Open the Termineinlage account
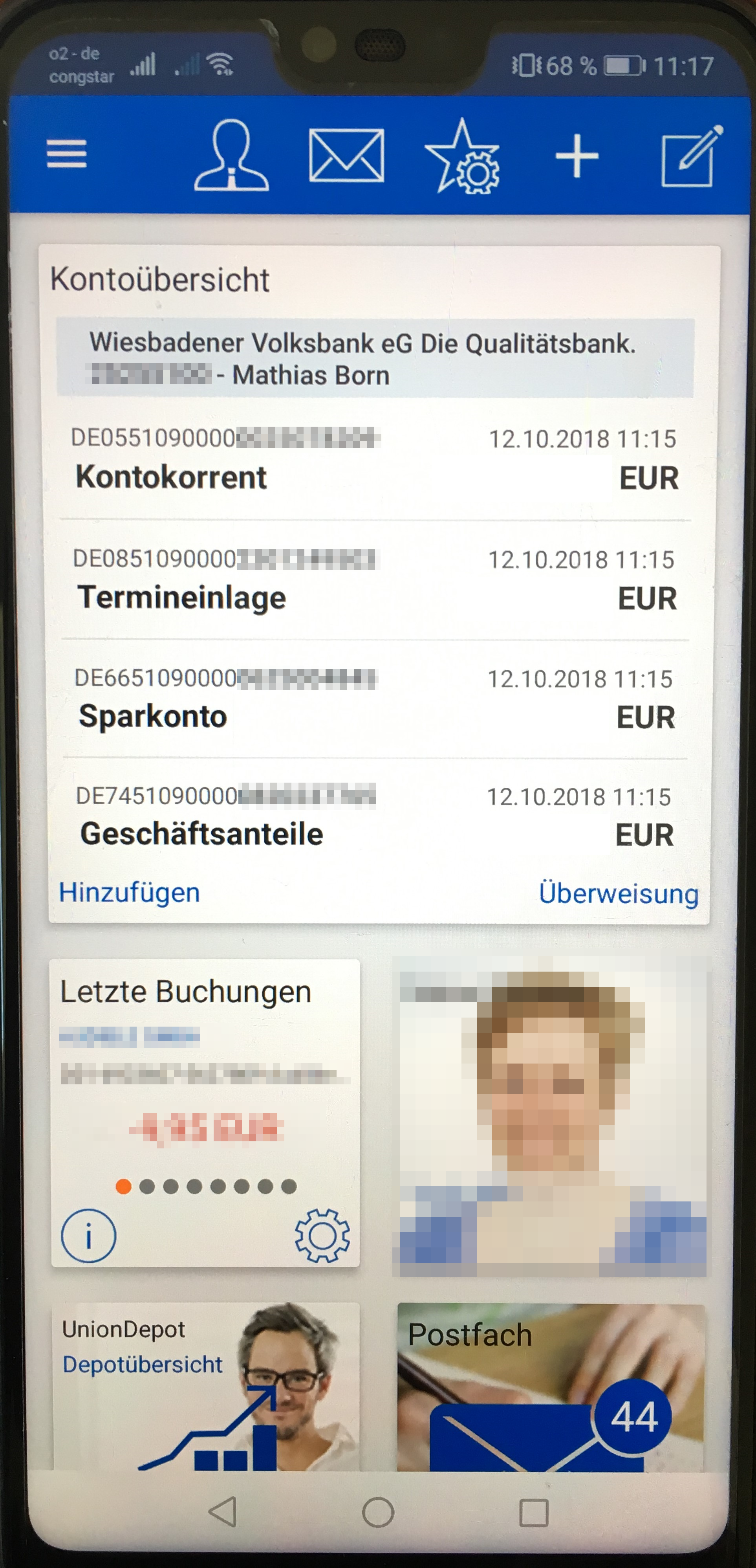Viewport: 756px width, 1568px height. click(x=374, y=580)
